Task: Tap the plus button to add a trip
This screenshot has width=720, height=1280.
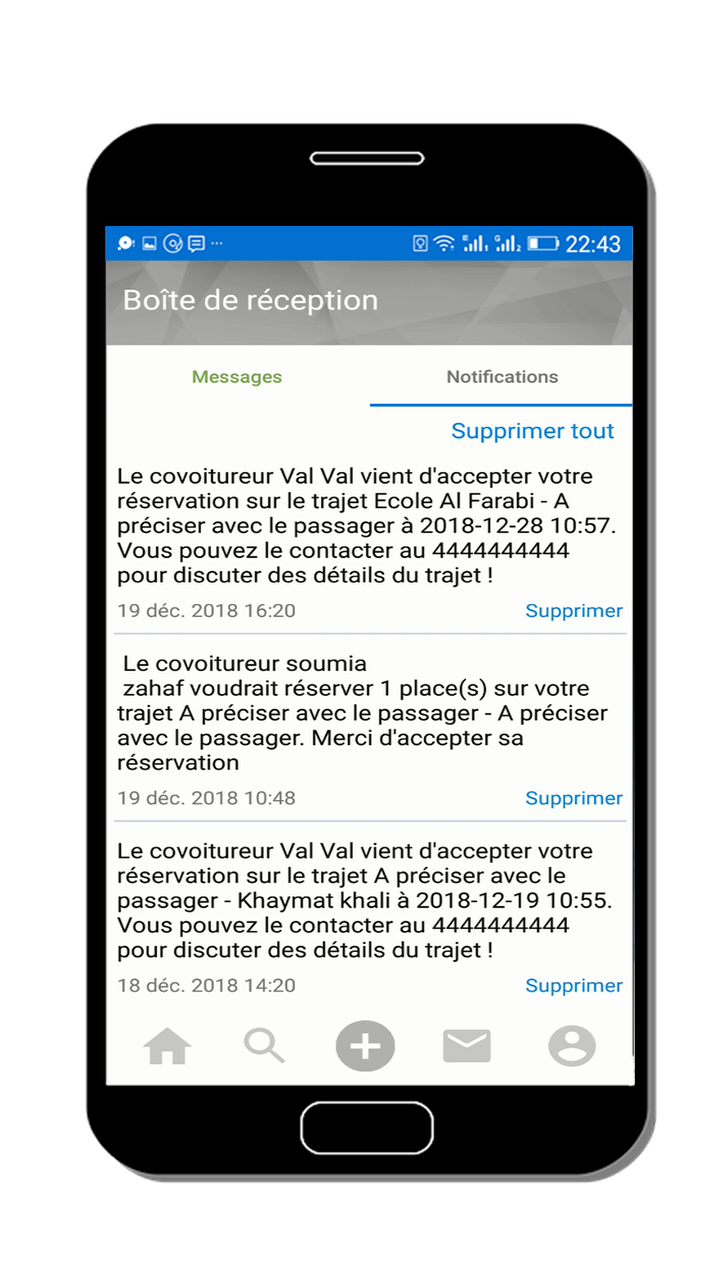Action: click(365, 1047)
